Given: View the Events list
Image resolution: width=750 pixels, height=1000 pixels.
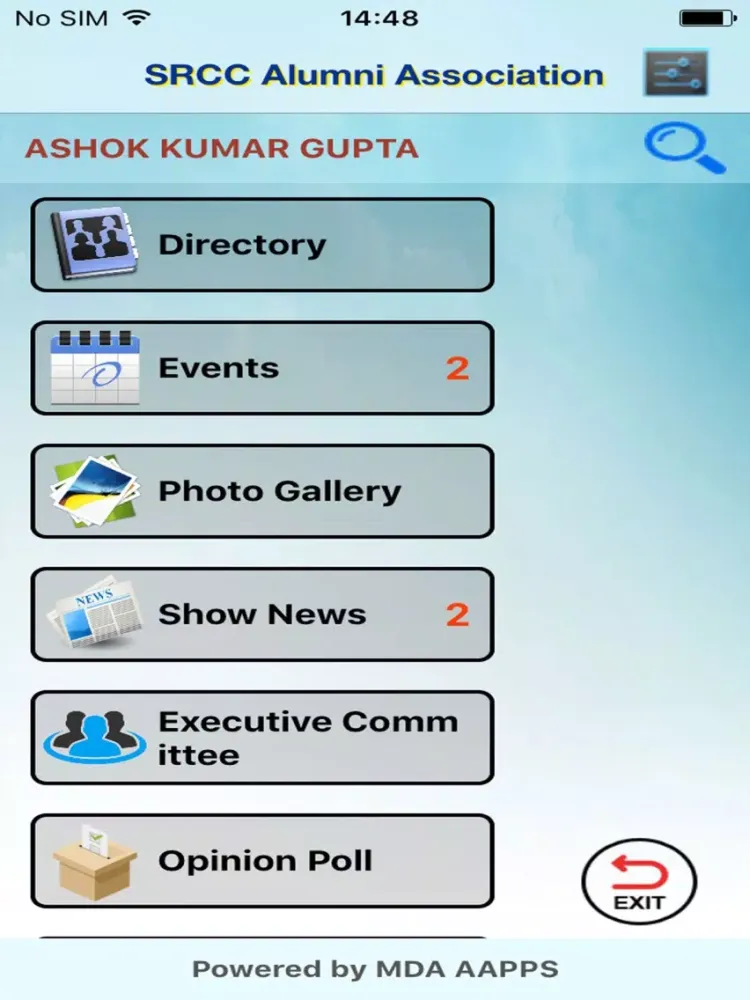Looking at the screenshot, I should 262,368.
